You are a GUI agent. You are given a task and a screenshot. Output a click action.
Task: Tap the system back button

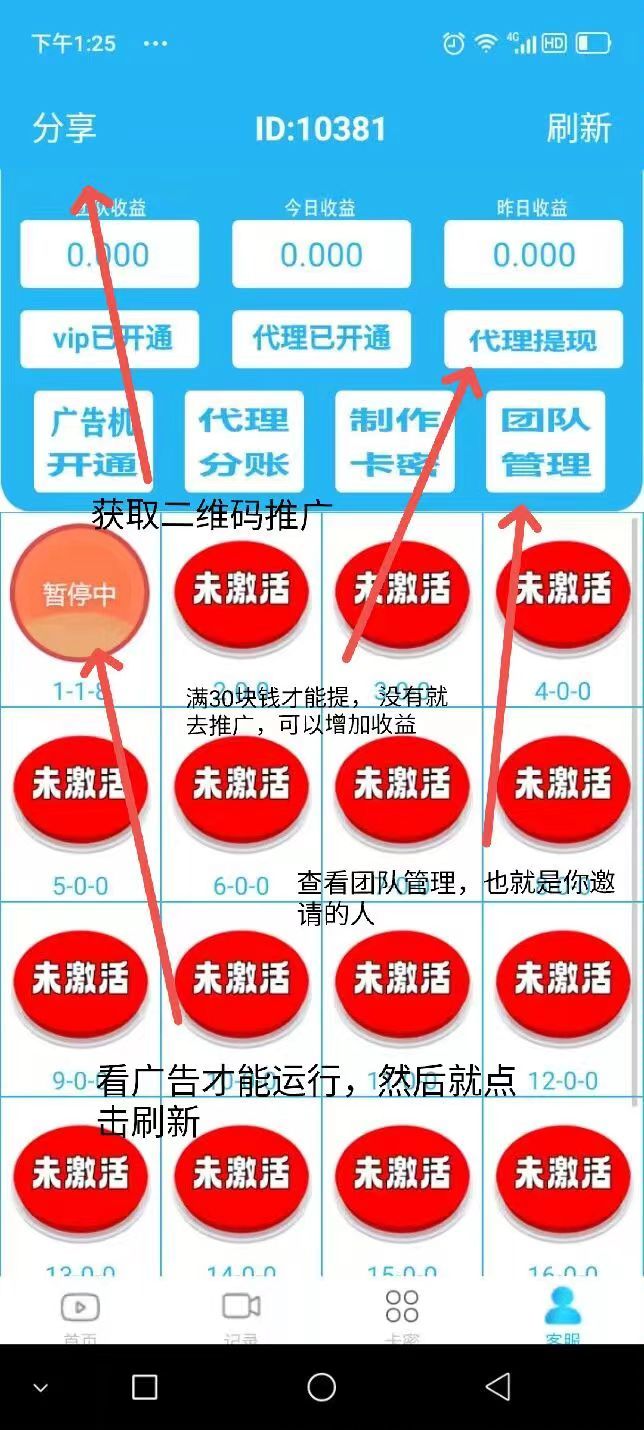497,1386
